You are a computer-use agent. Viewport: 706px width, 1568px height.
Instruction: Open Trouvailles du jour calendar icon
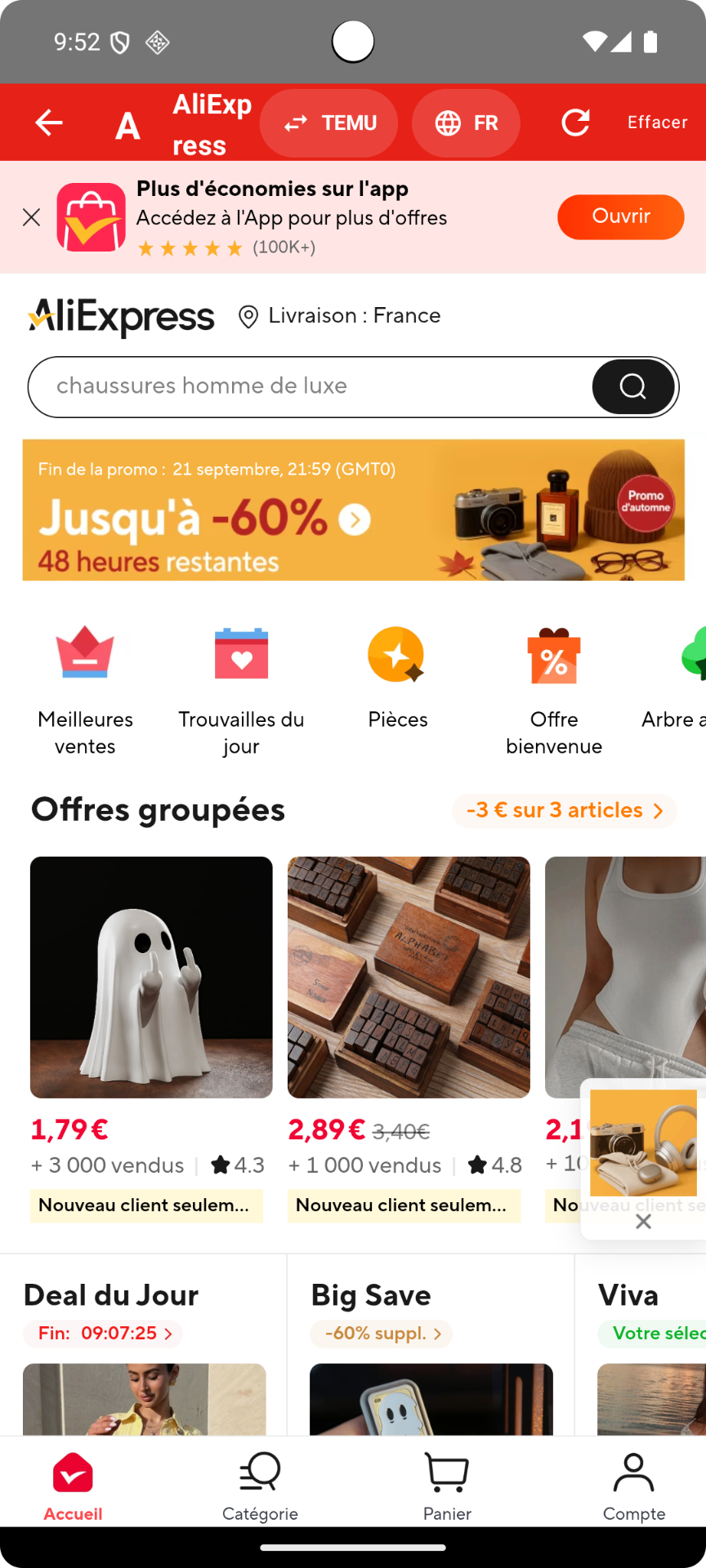click(241, 653)
